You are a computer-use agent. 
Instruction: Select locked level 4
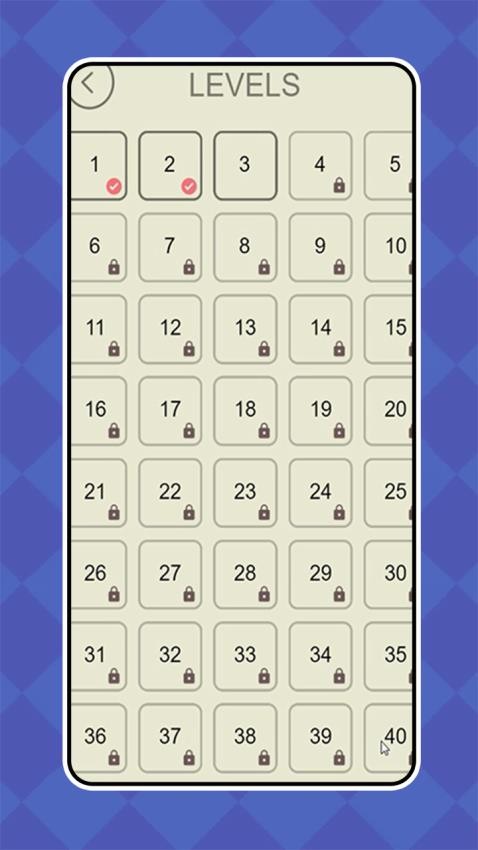tap(320, 166)
